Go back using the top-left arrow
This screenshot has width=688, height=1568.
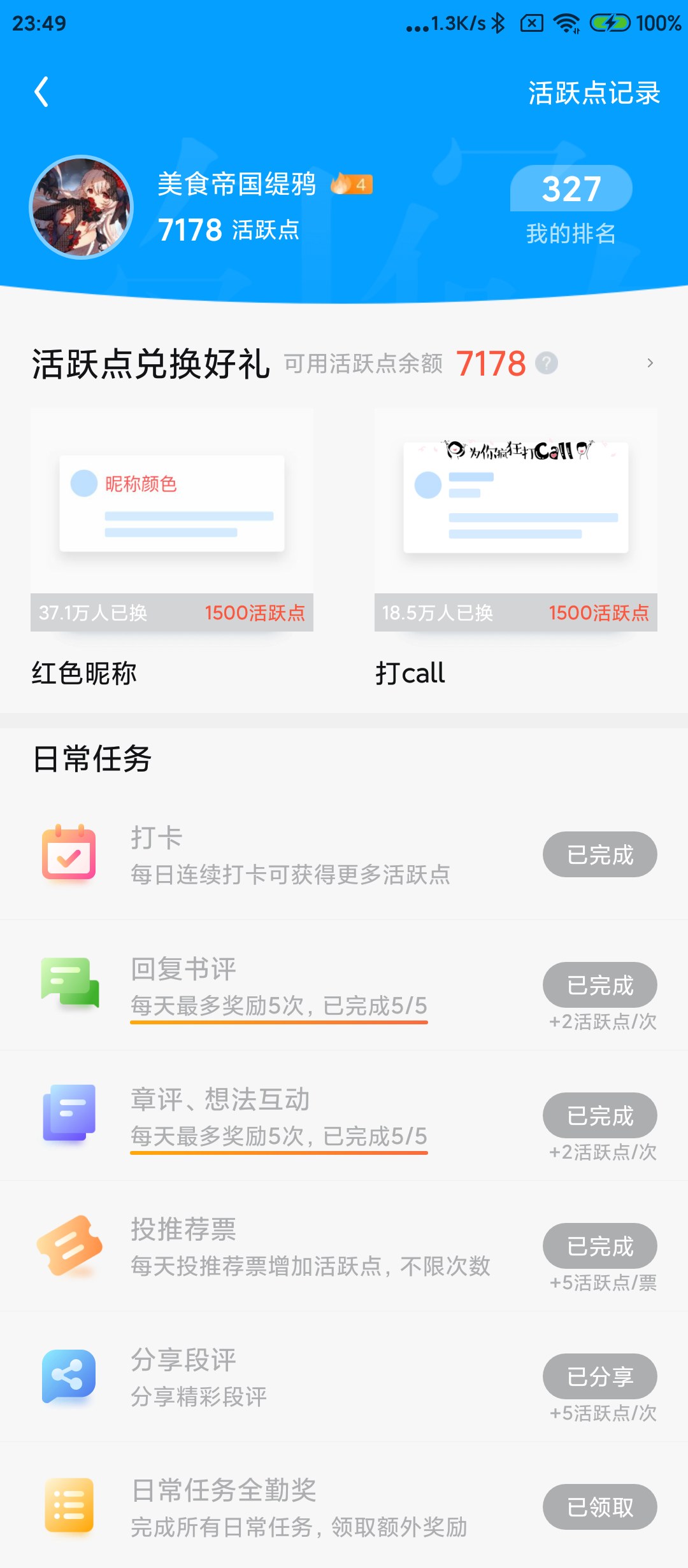41,92
